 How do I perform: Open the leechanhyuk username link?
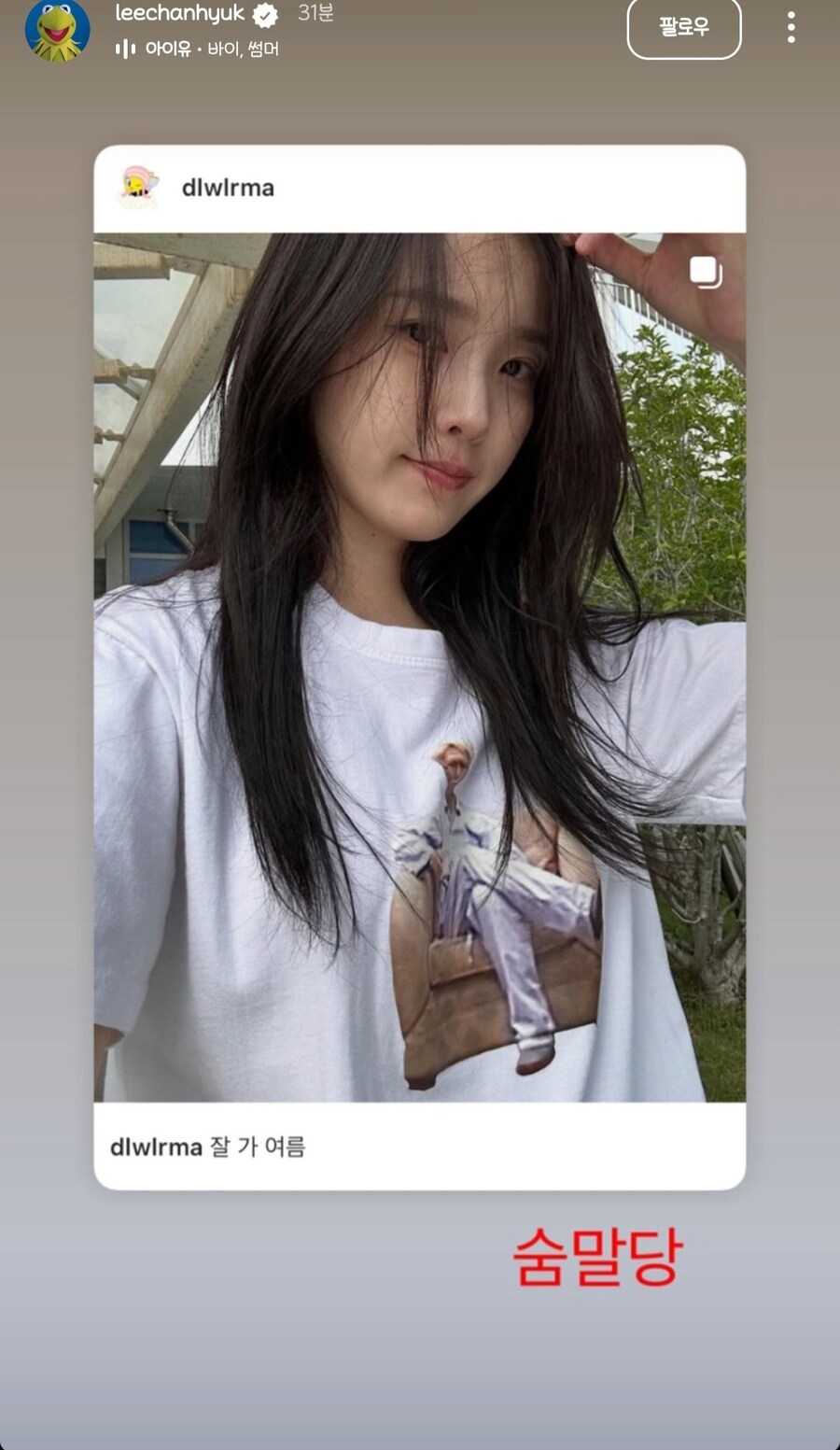pyautogui.click(x=179, y=13)
